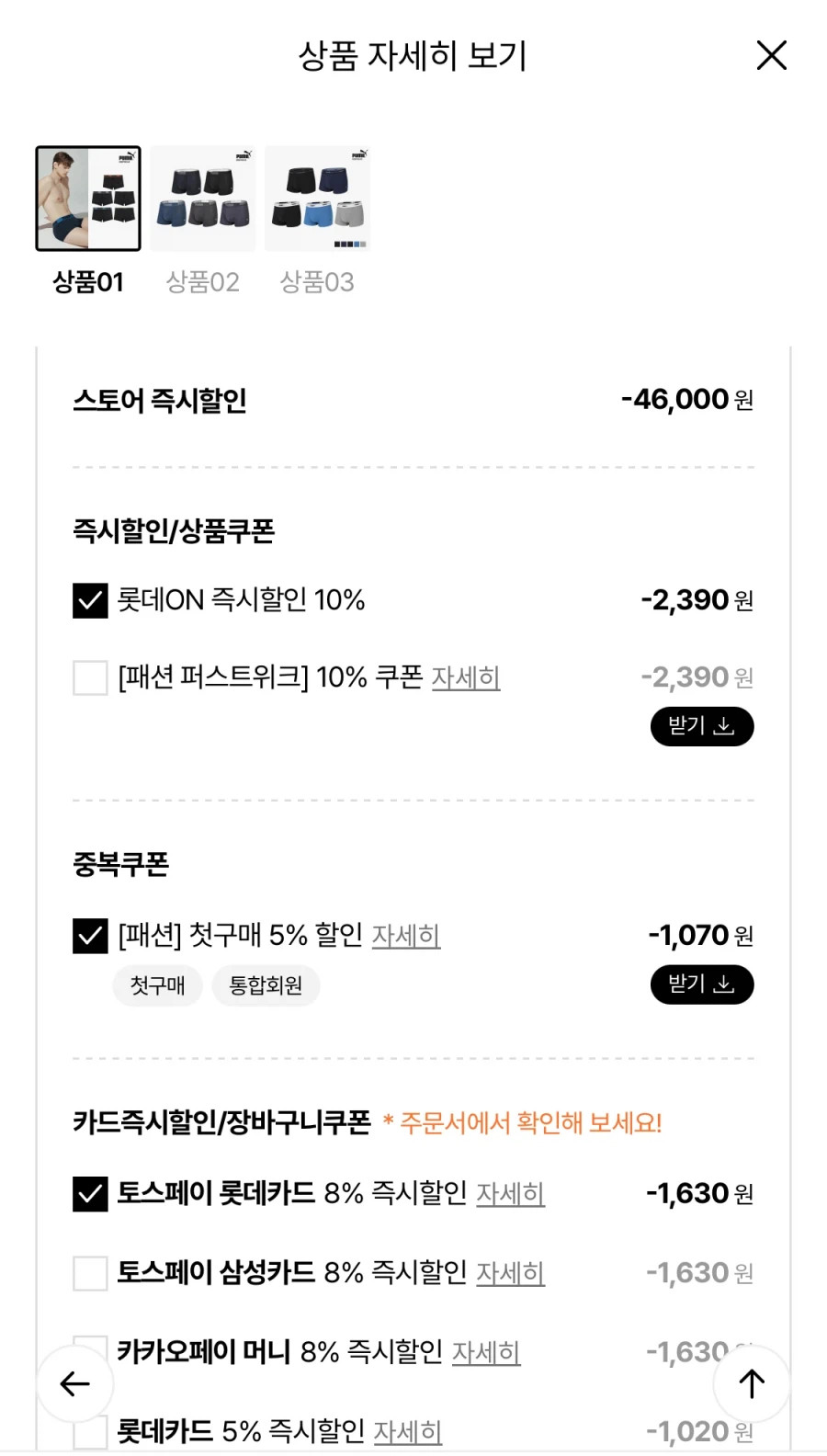Image resolution: width=827 pixels, height=1456 pixels.
Task: Enable the [패션 퍼스트위크] 10% 쿠폰 checkbox
Action: tap(89, 677)
